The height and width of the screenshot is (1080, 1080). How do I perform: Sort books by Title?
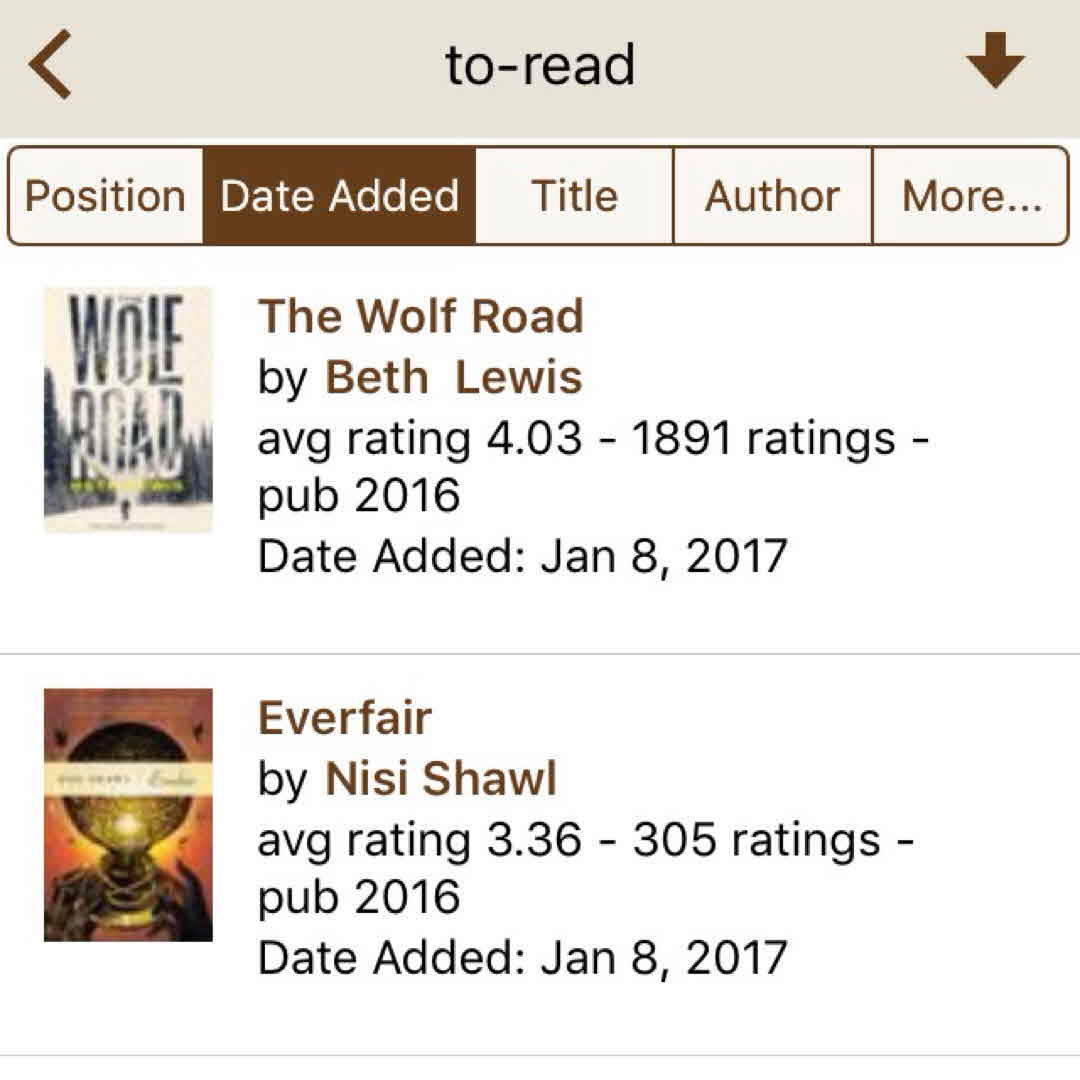(574, 196)
